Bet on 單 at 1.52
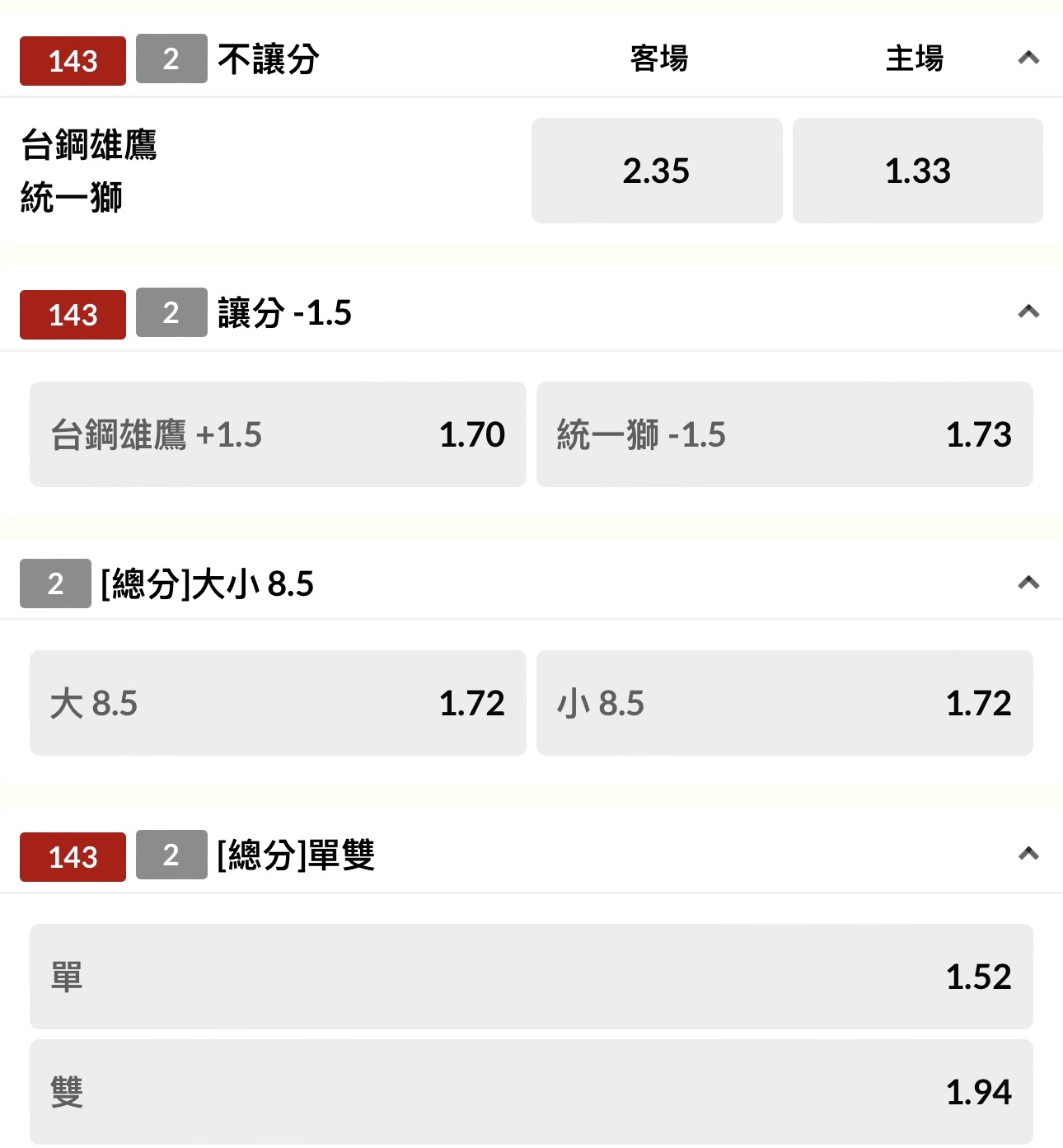The image size is (1063, 1148). 531,977
